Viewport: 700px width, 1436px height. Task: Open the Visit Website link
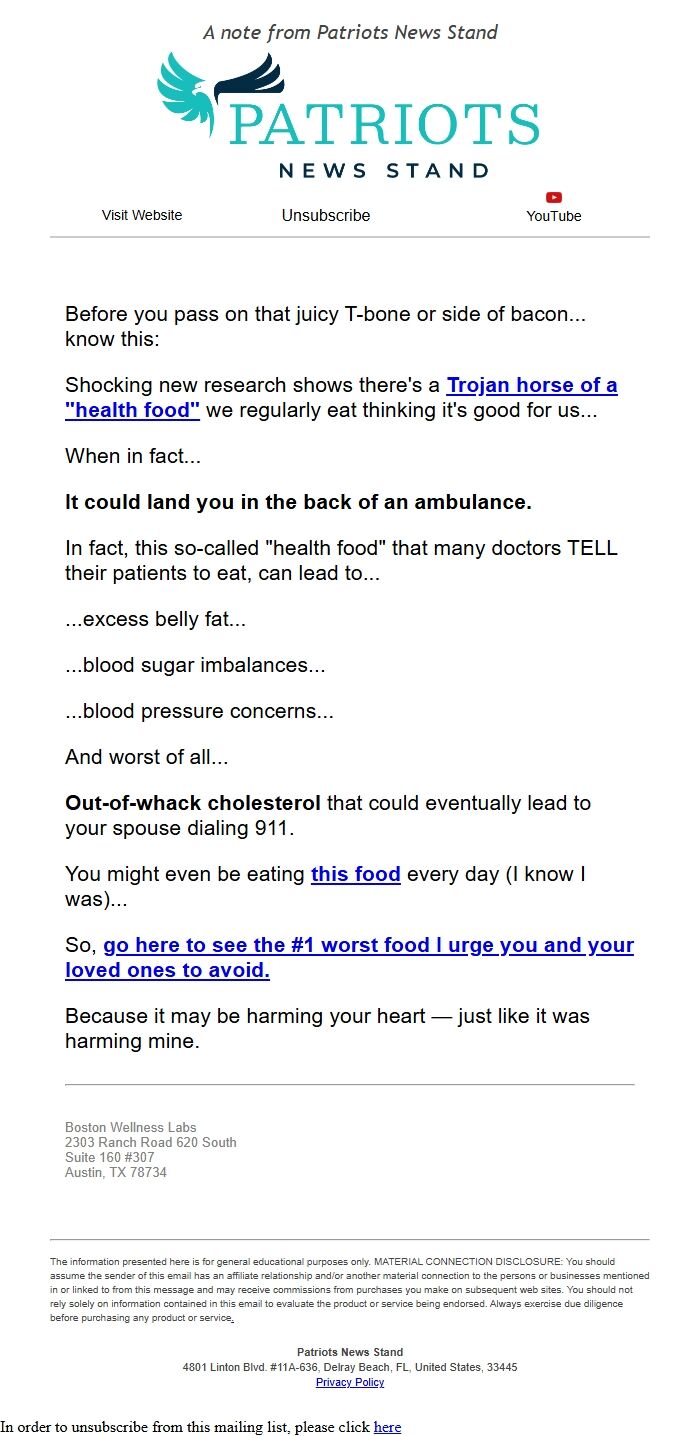[x=142, y=215]
